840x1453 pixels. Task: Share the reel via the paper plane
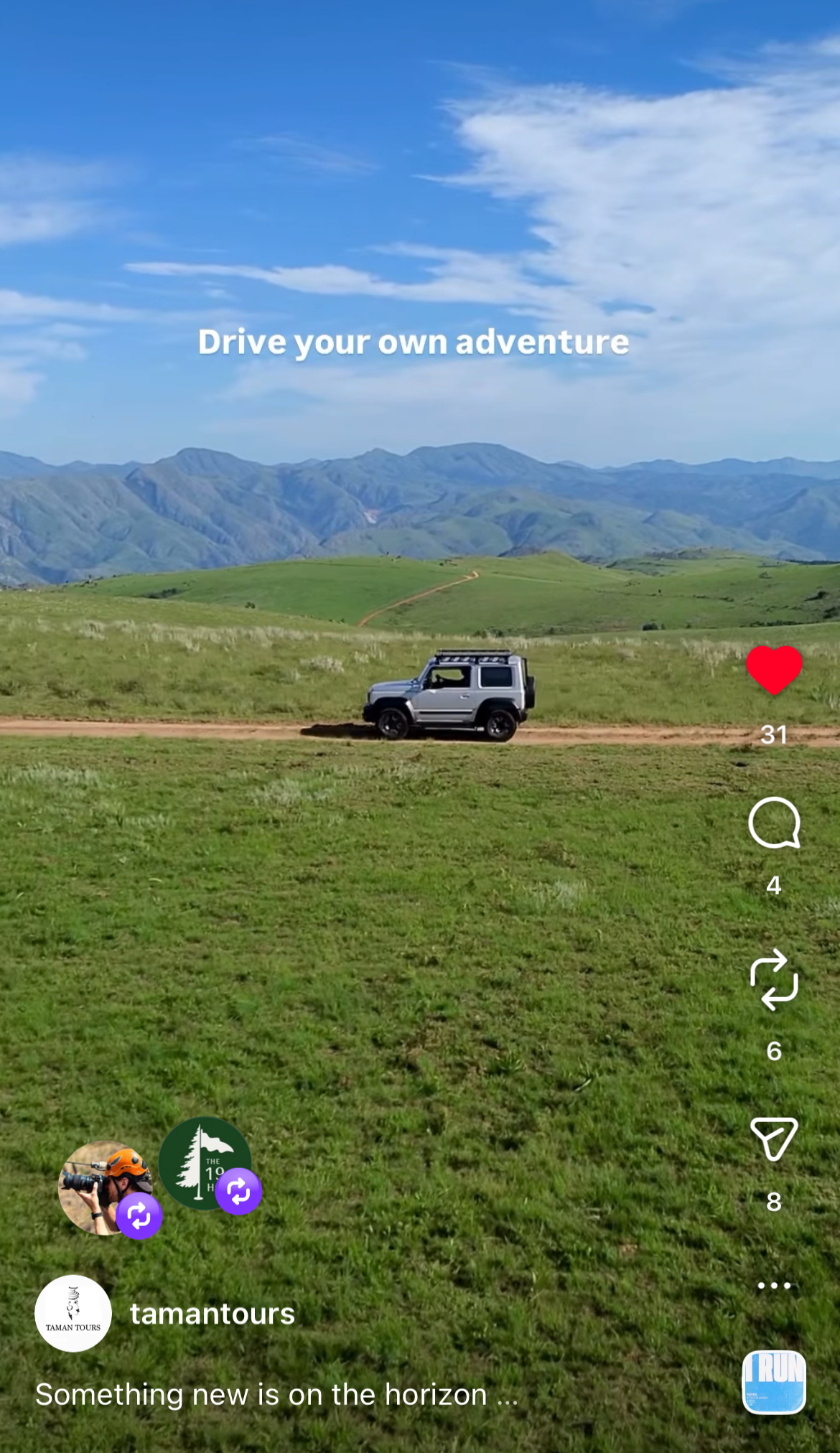point(774,1139)
